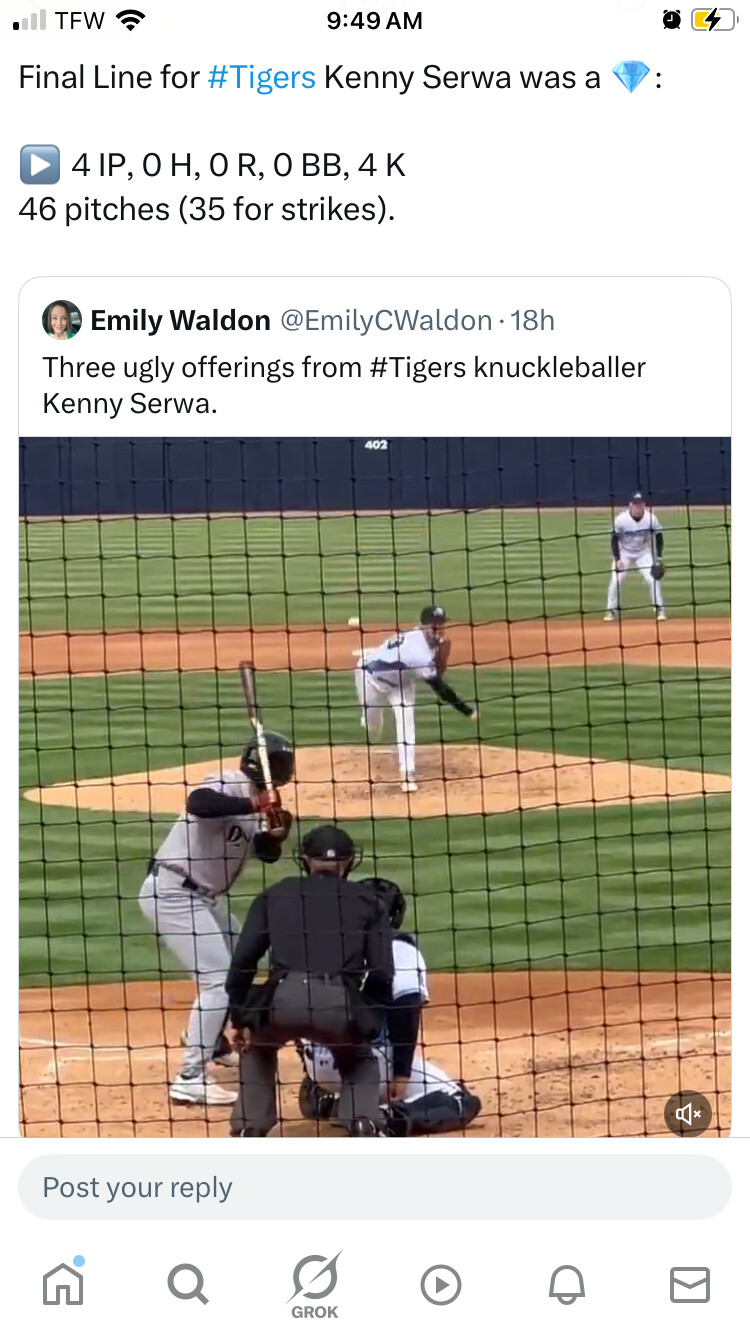Open the notifications bell
750x1334 pixels.
click(x=565, y=1284)
